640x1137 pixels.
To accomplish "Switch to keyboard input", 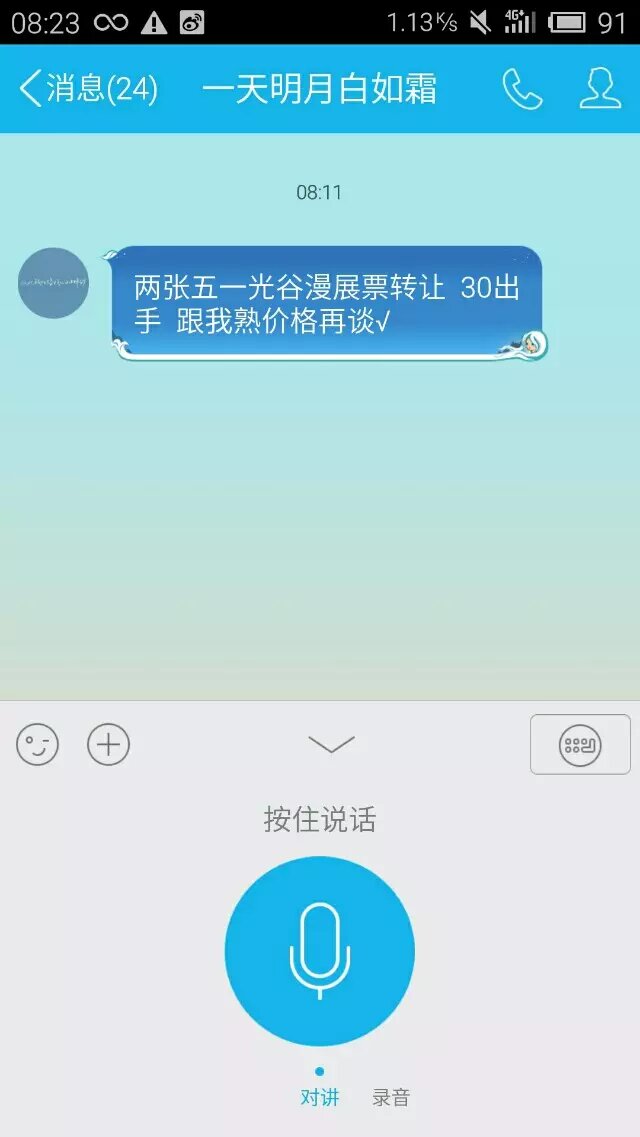I will (x=580, y=745).
